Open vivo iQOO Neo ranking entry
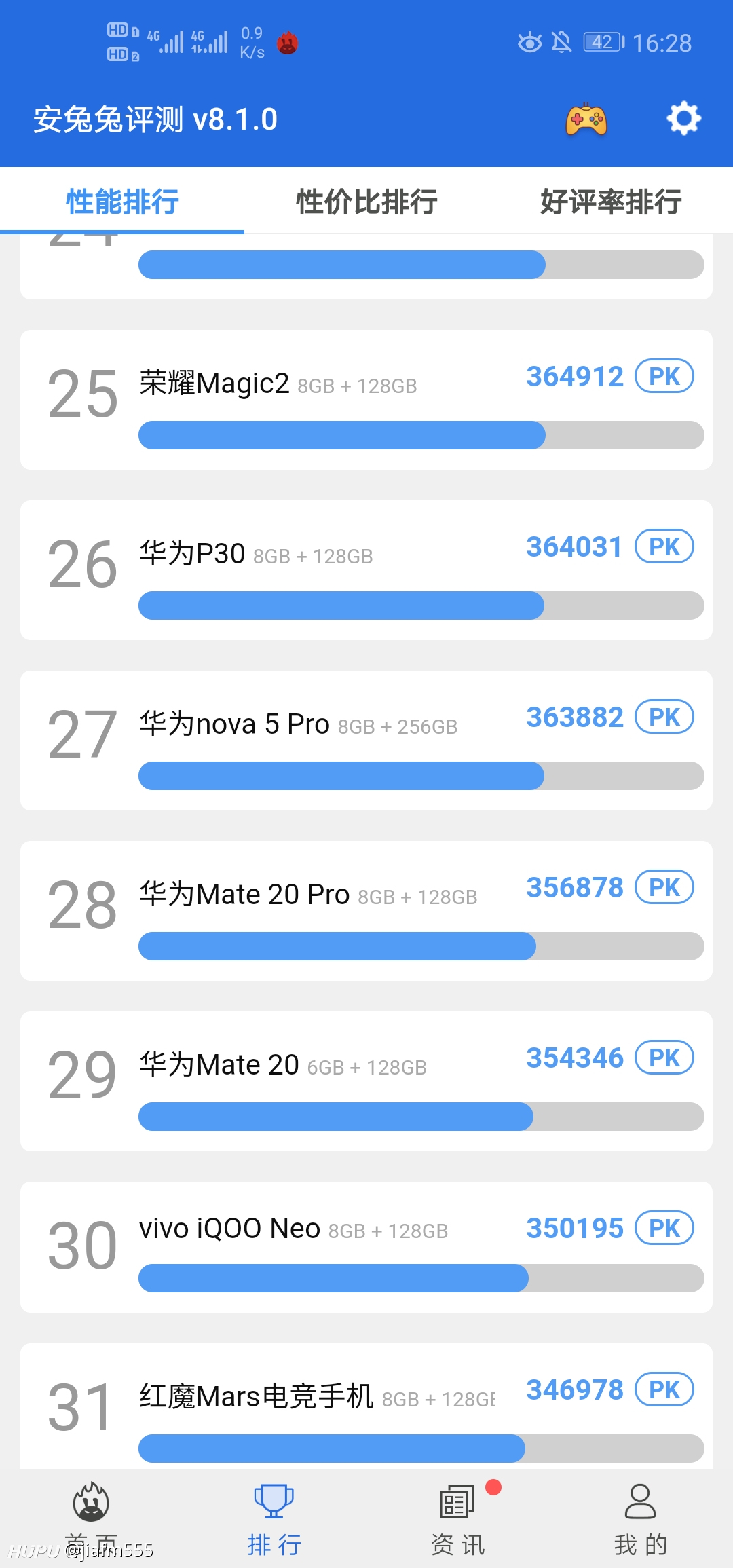The height and width of the screenshot is (1568, 733). [x=366, y=1247]
